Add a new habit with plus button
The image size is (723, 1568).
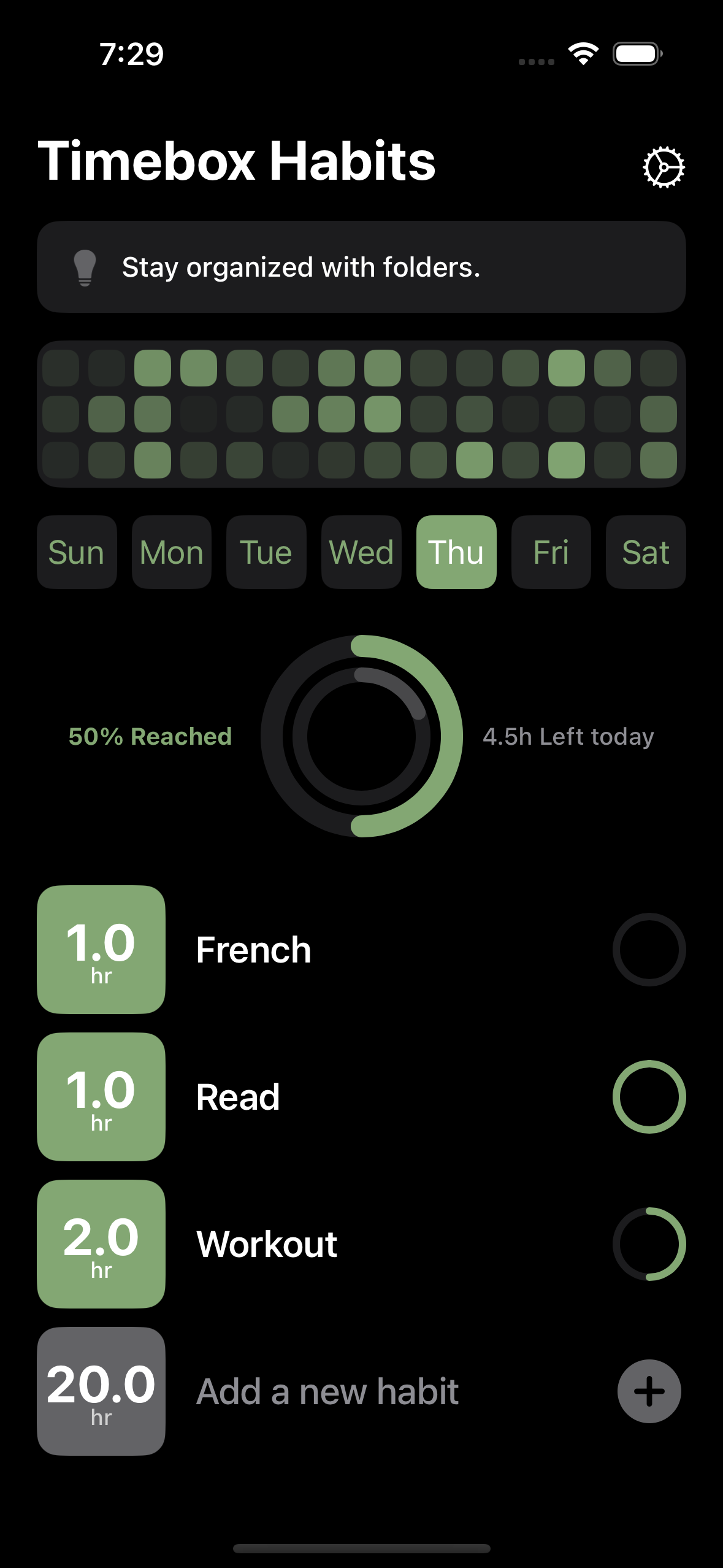pyautogui.click(x=649, y=1391)
